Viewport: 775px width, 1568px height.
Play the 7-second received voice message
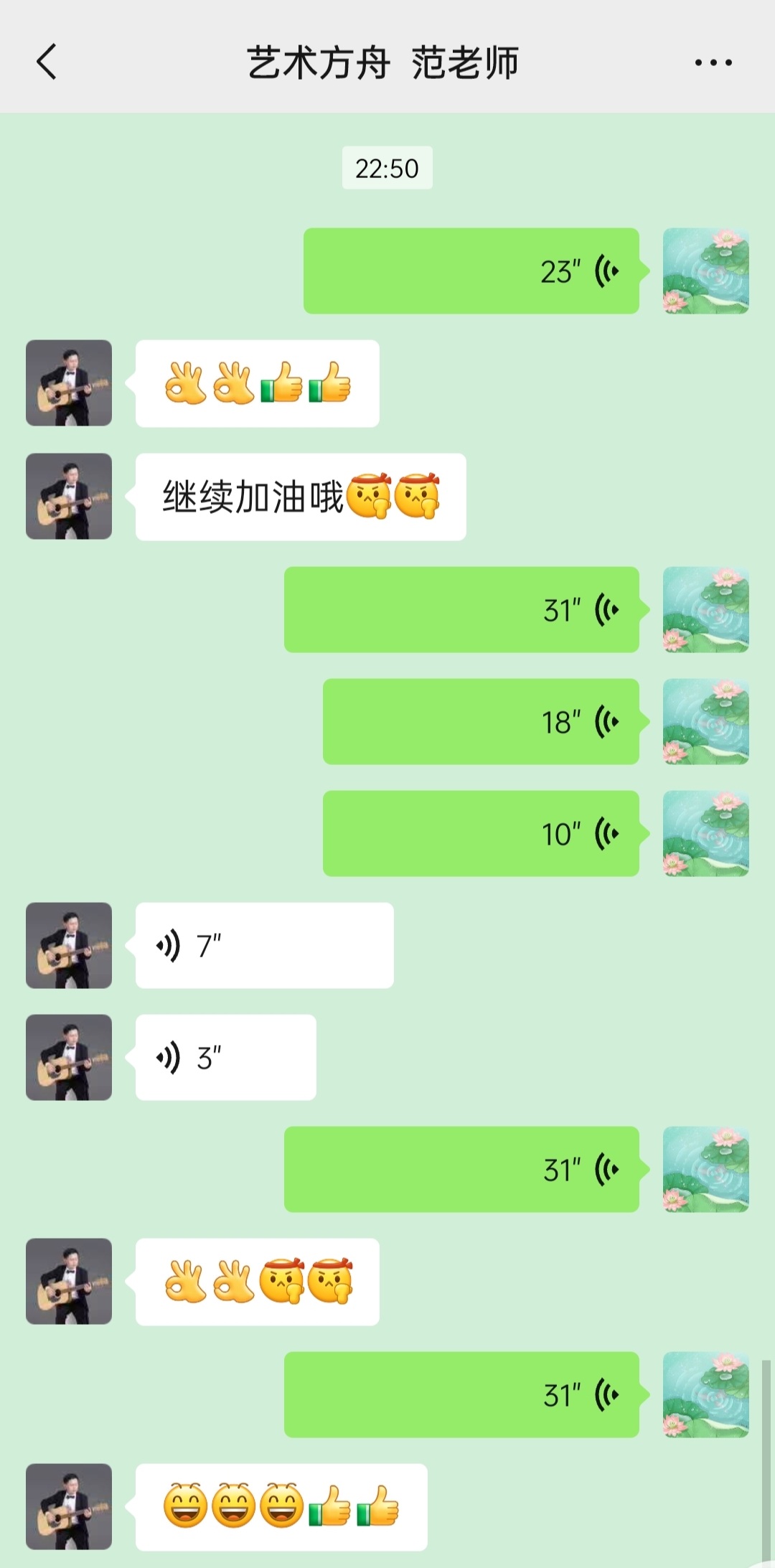[x=264, y=946]
